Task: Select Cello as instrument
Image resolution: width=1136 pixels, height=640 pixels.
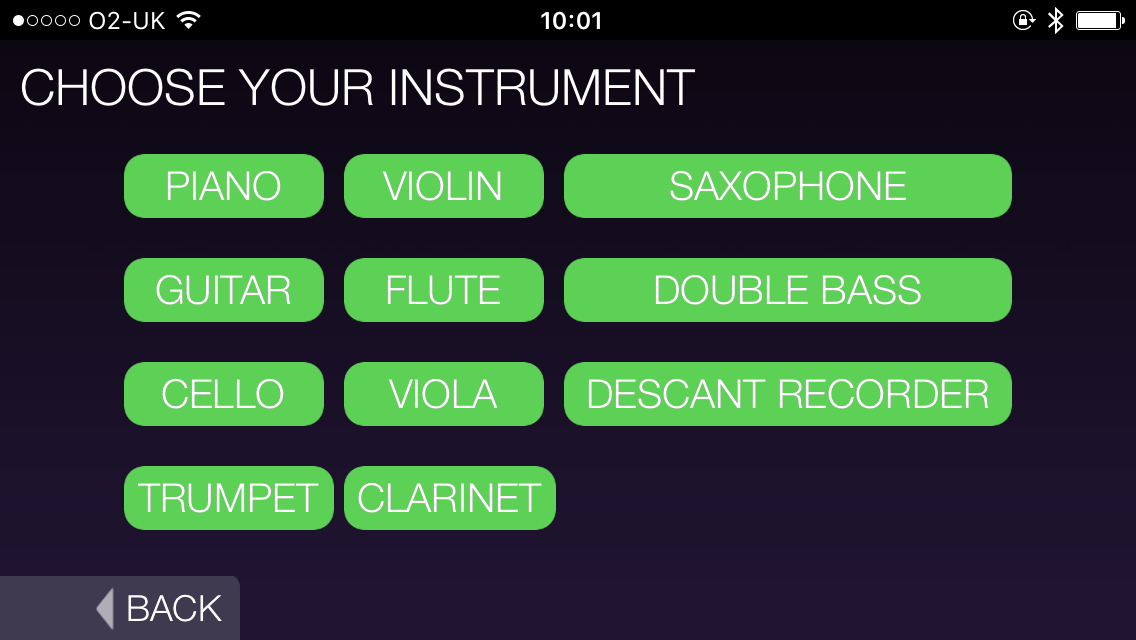Action: tap(224, 394)
